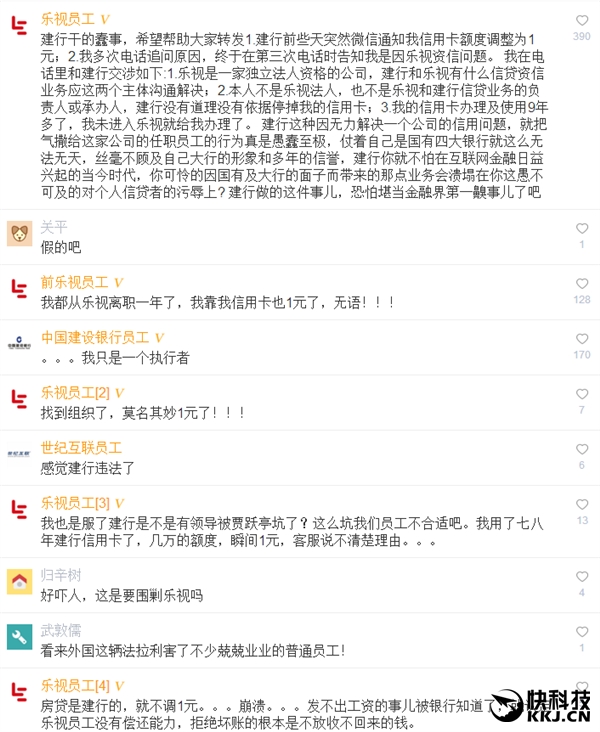Like 归辛树's comment
Image resolution: width=600 pixels, height=732 pixels.
pos(582,577)
